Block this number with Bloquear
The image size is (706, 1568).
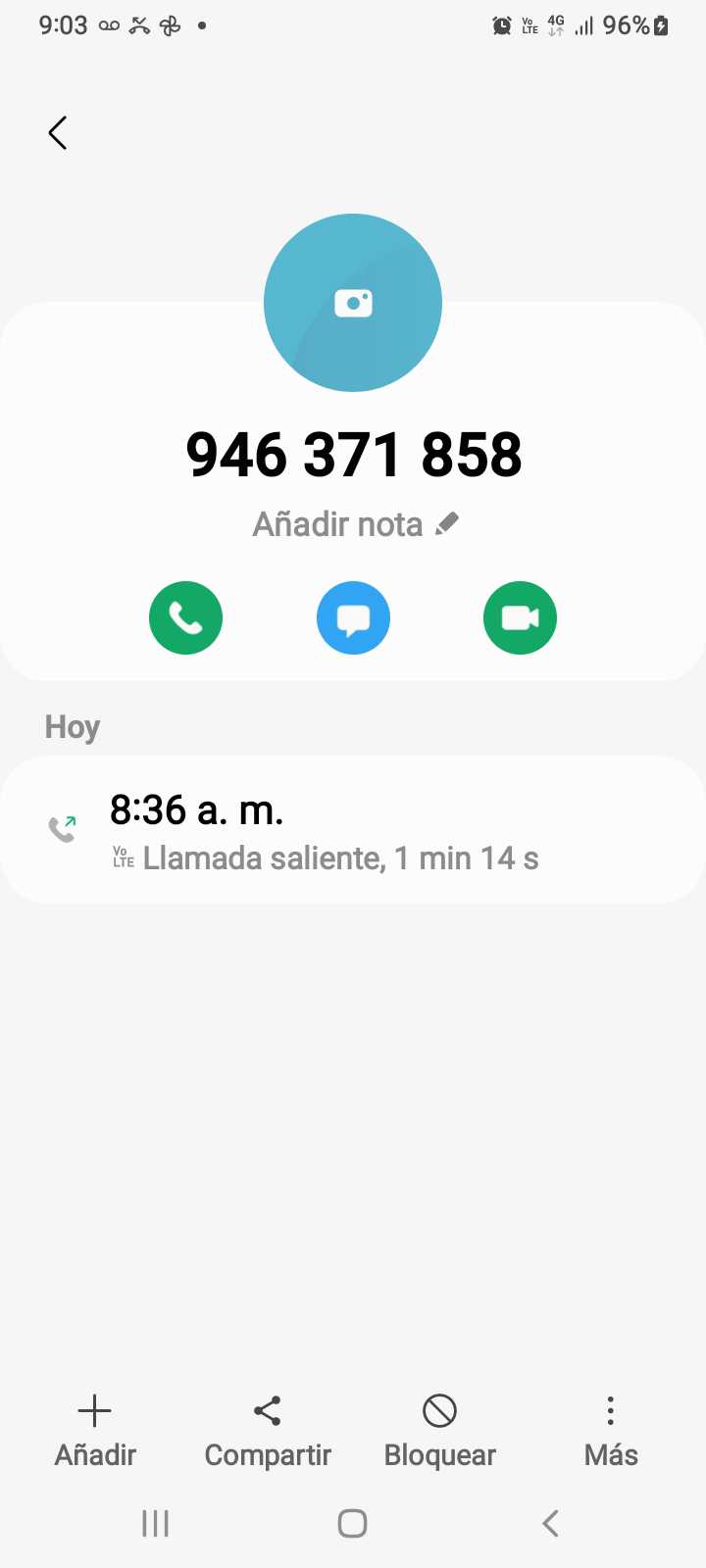tap(440, 1431)
